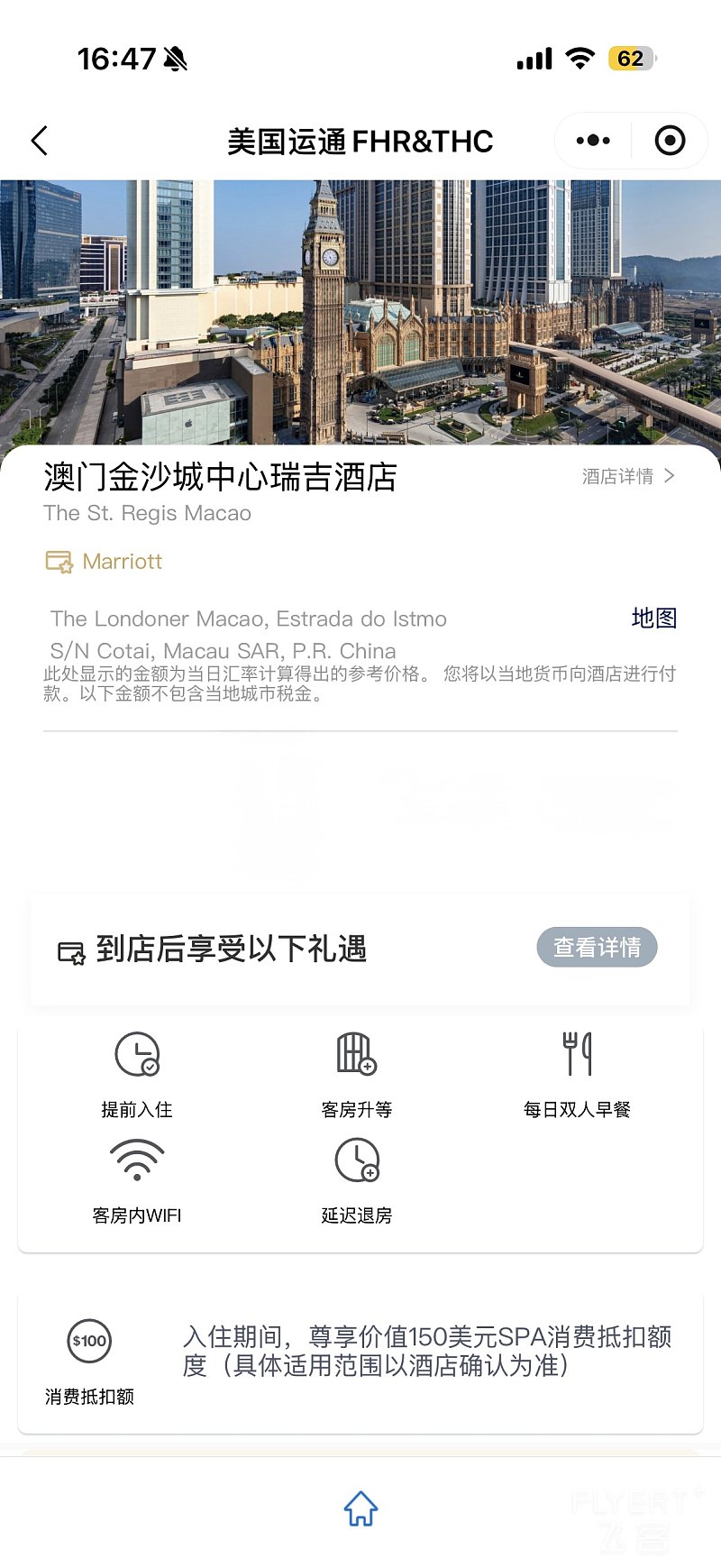721x1568 pixels.
Task: Open the mini program overflow menu
Action: point(593,141)
